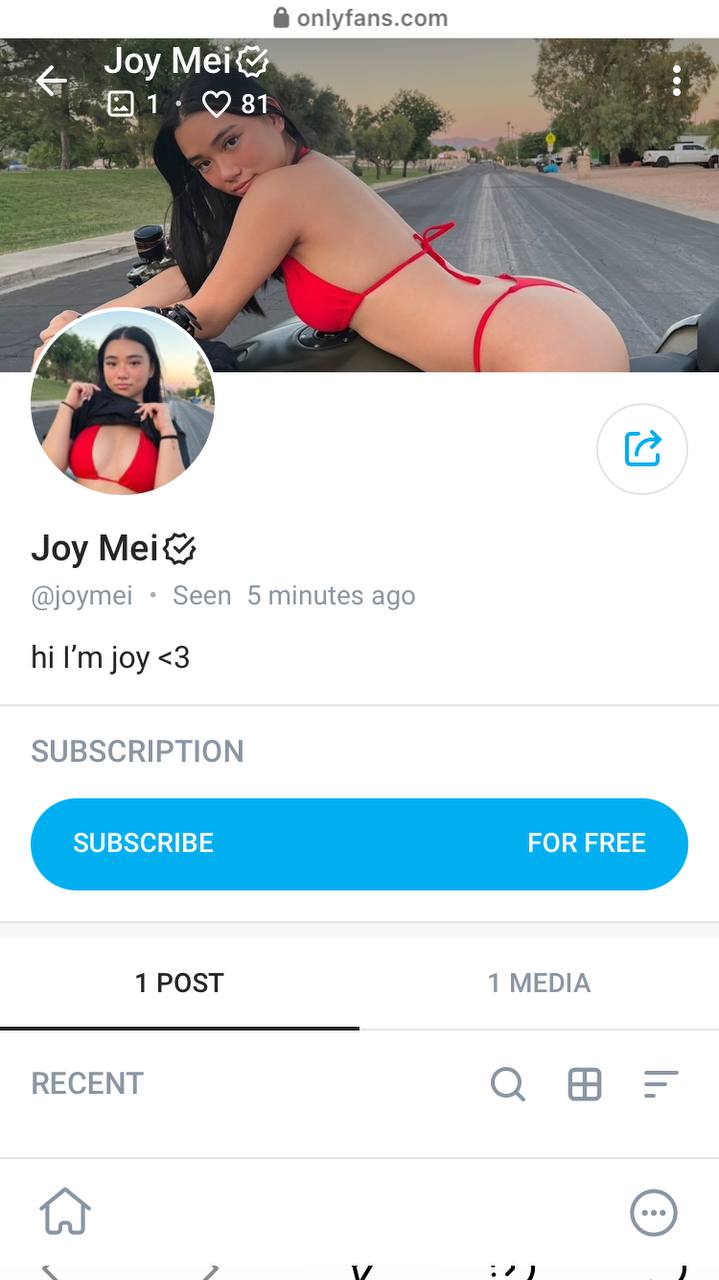
Task: Go back using the arrow icon
Action: pos(51,81)
